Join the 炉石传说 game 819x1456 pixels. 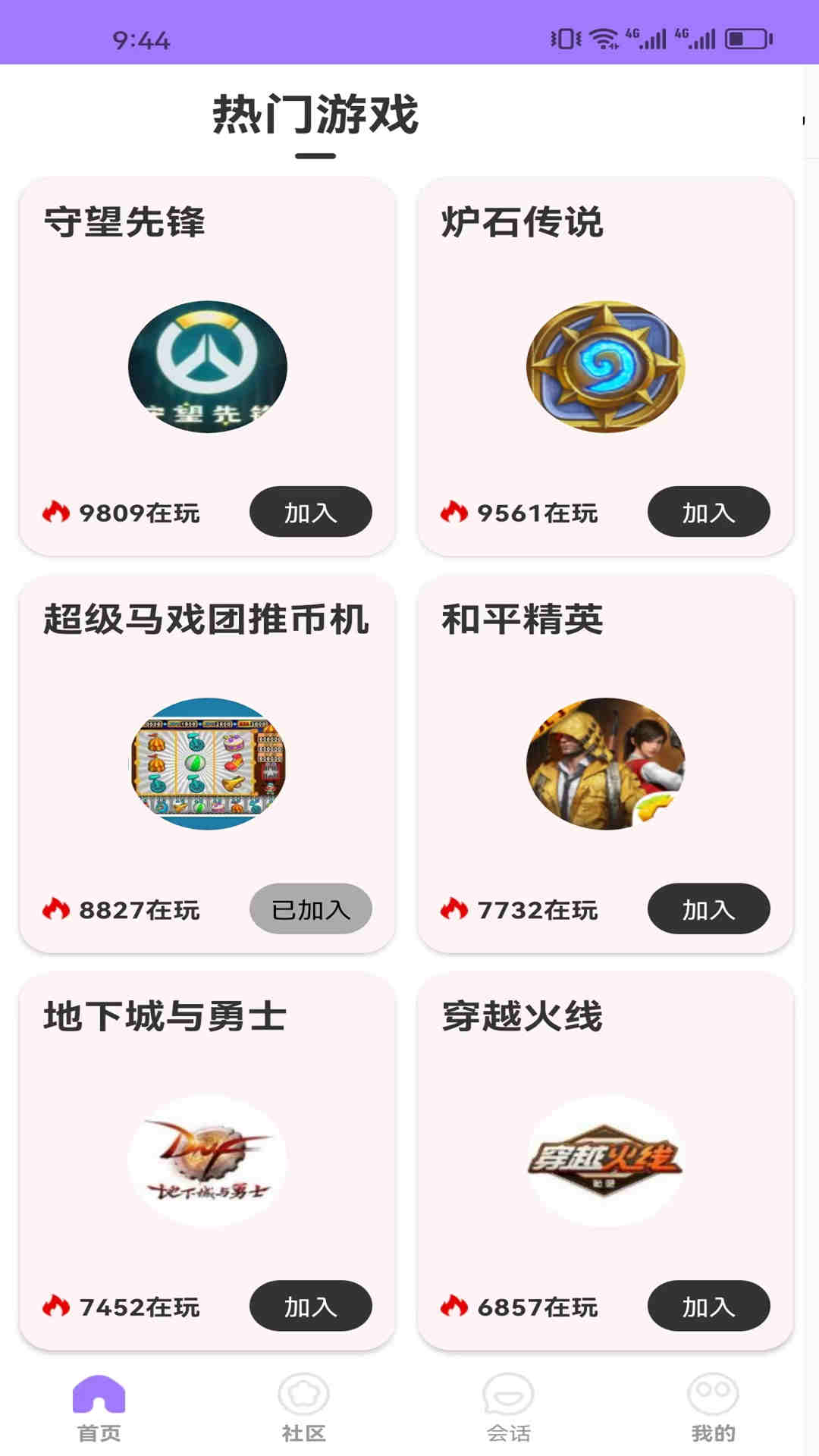click(x=708, y=512)
